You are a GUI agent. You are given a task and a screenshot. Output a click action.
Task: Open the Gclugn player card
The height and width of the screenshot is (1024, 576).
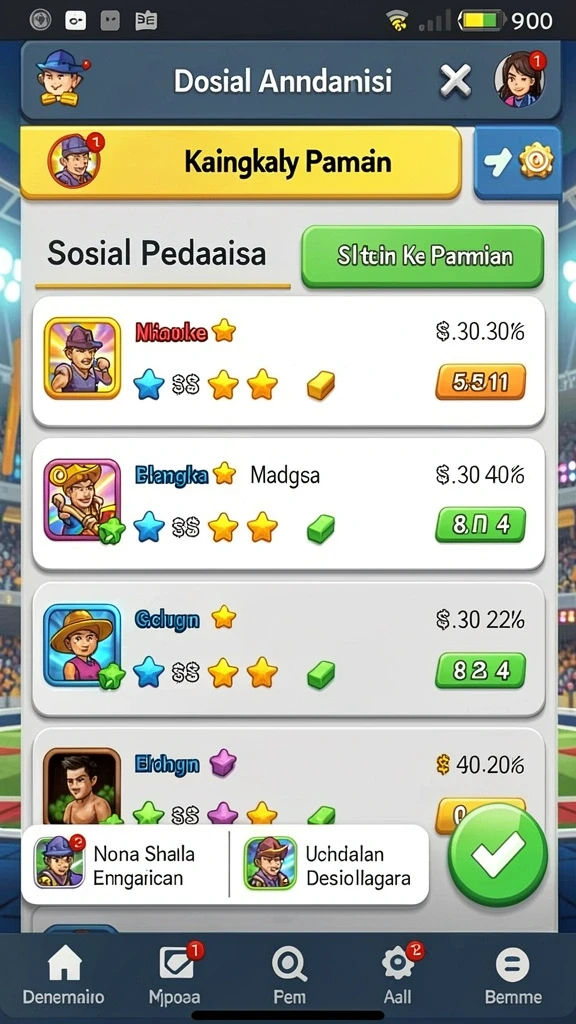tap(289, 649)
